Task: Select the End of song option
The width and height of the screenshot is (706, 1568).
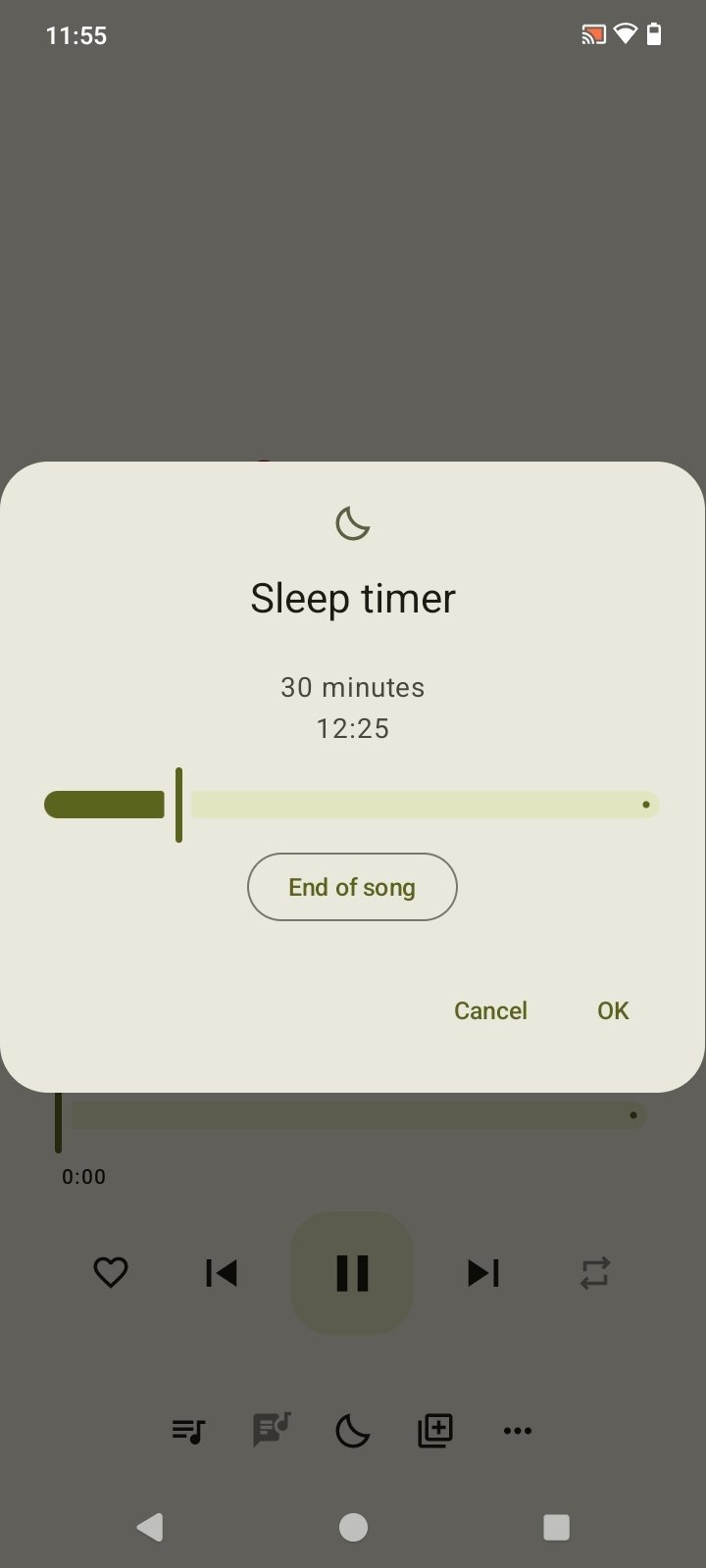Action: [352, 887]
